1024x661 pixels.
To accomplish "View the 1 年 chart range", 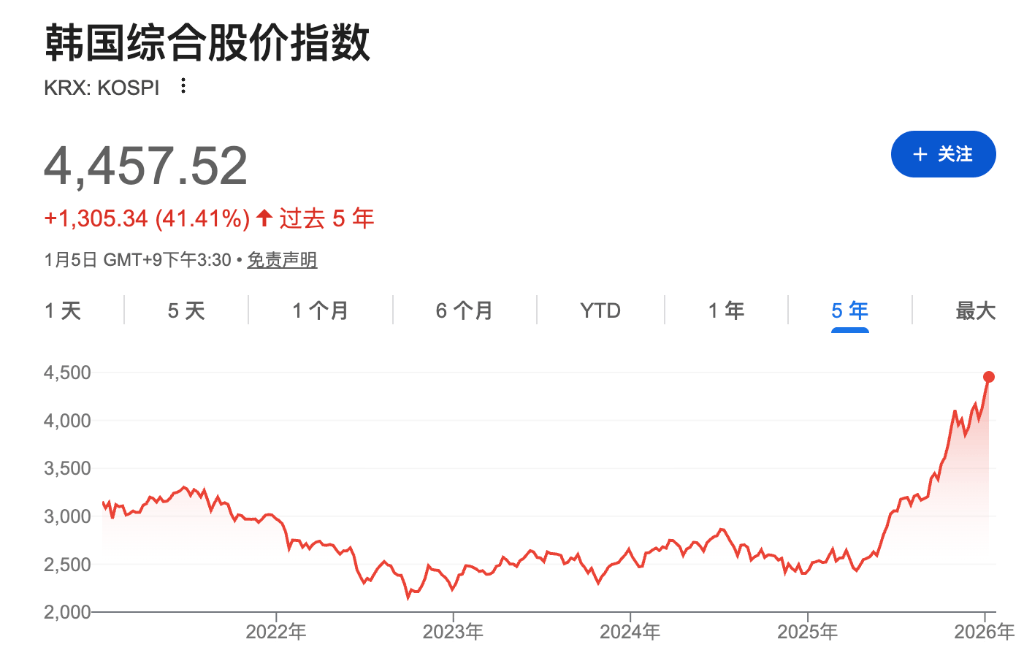I will coord(726,311).
